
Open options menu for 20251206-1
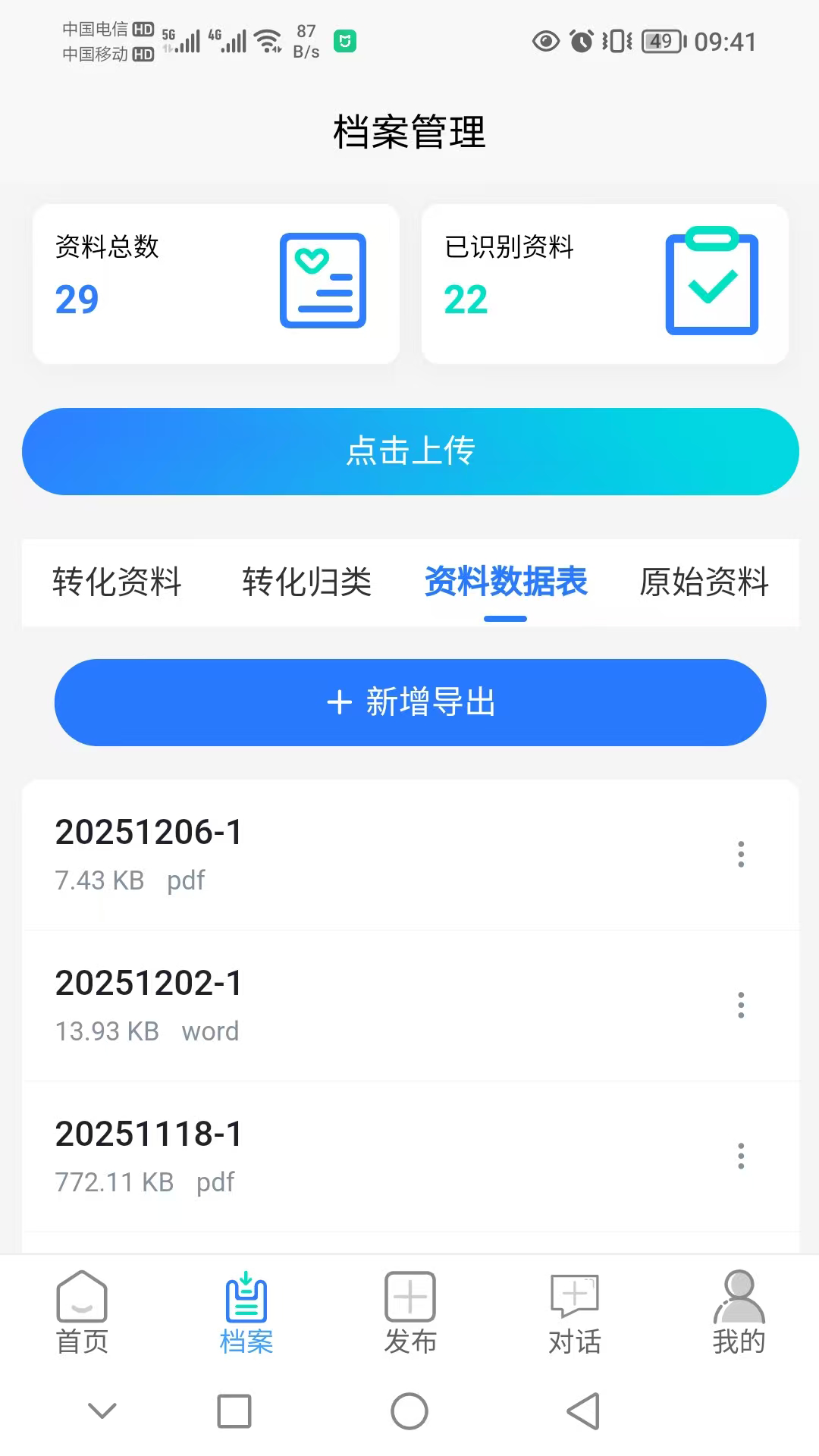pos(741,855)
